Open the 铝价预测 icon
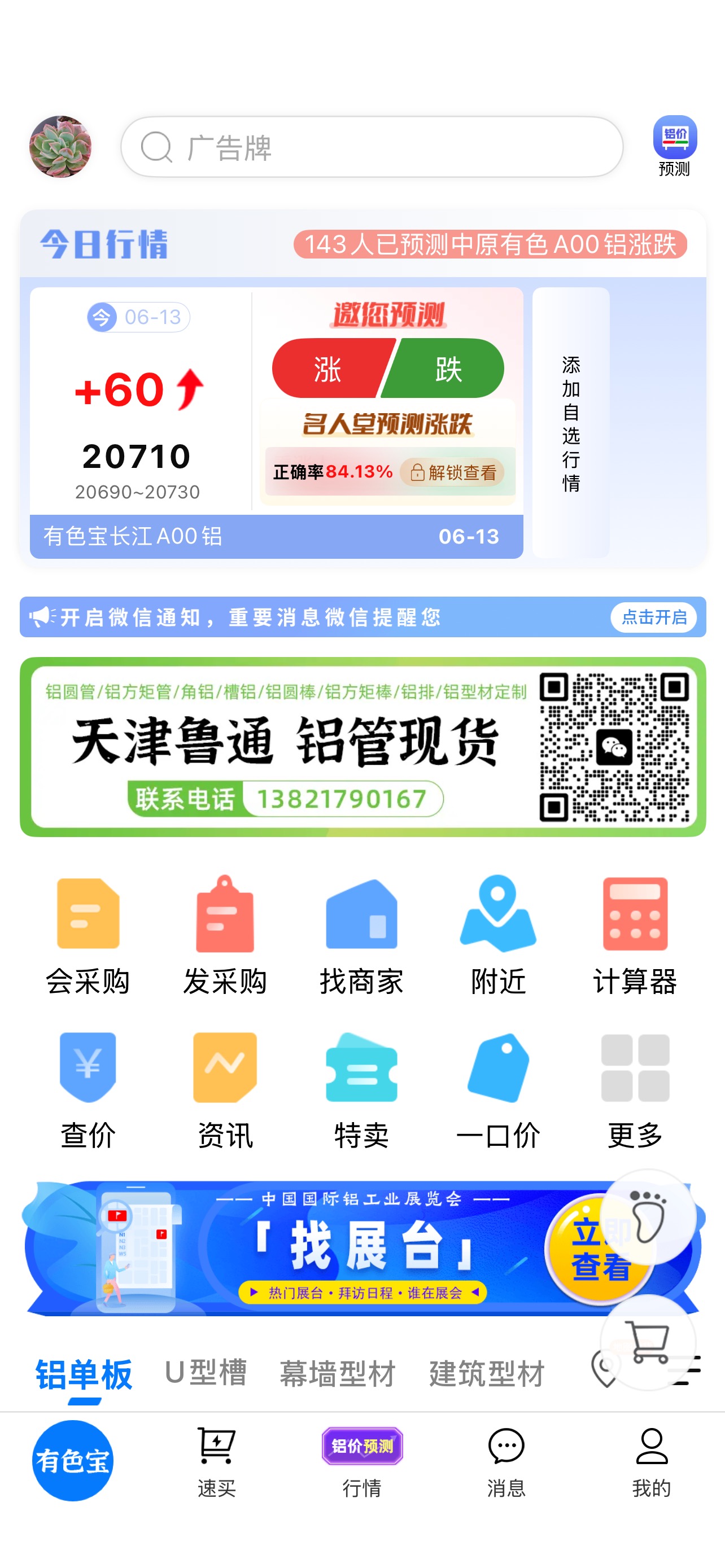The width and height of the screenshot is (725, 1568). point(675,146)
